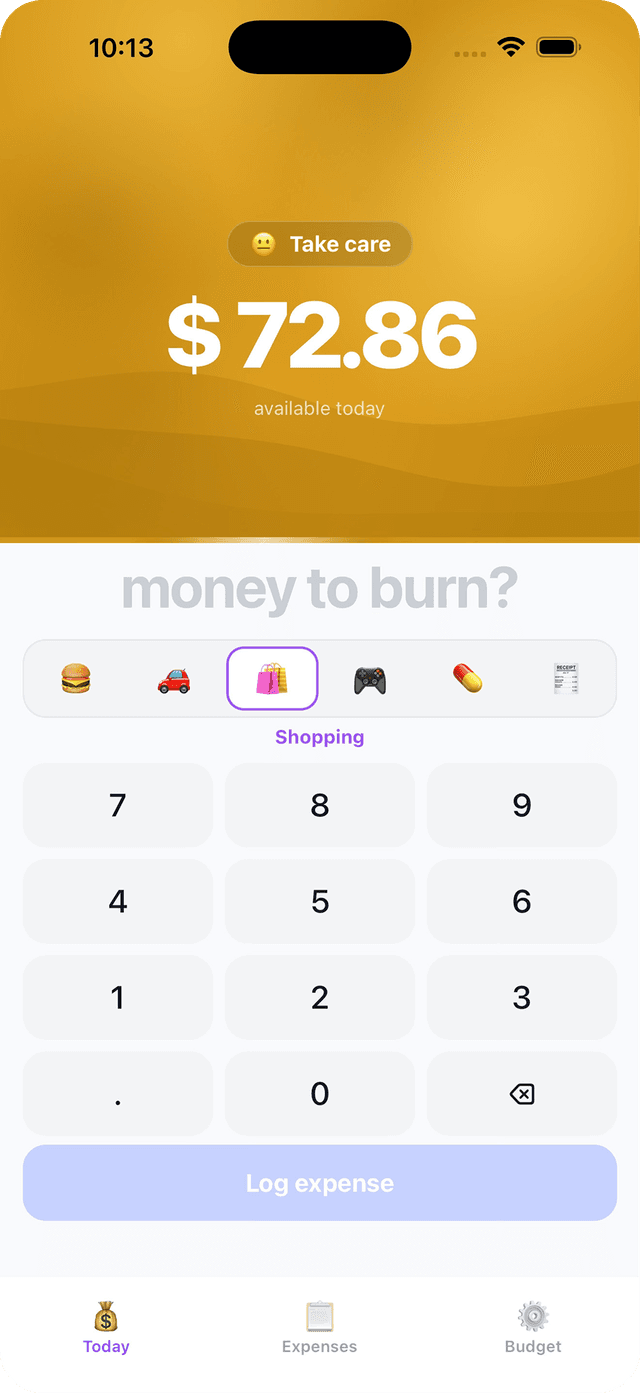Delete last digit with backspace key

pos(522,1093)
